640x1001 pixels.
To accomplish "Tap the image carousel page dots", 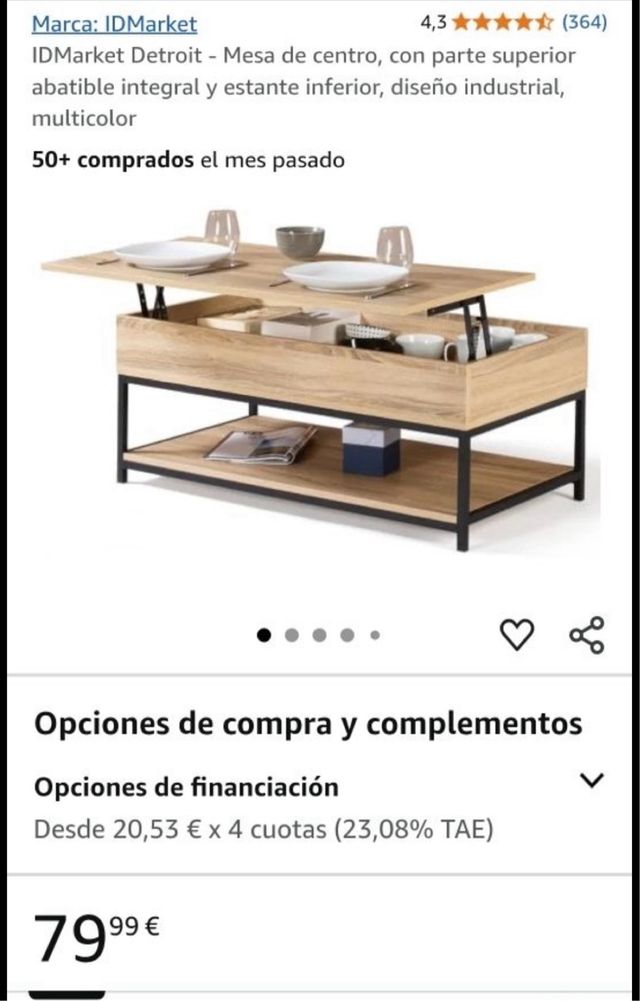I will pos(319,634).
